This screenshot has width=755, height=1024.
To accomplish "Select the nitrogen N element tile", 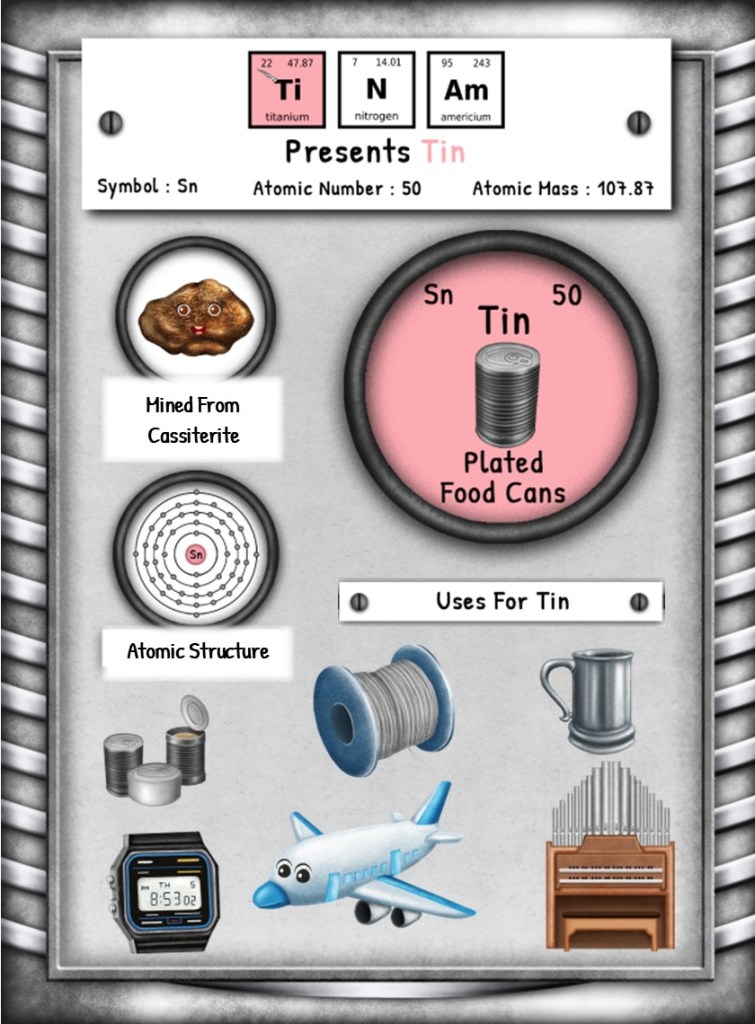I will [x=376, y=90].
